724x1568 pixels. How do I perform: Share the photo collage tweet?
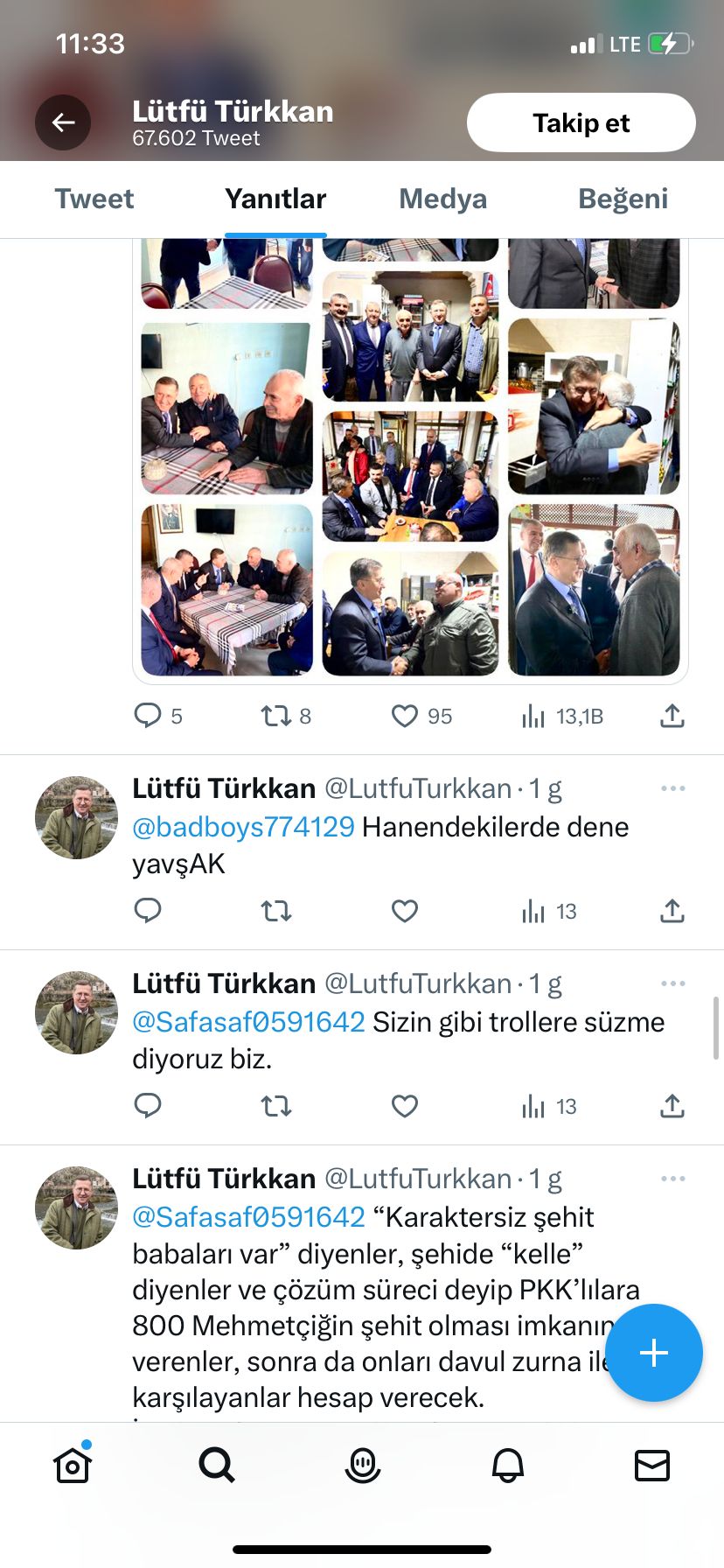pos(672,717)
